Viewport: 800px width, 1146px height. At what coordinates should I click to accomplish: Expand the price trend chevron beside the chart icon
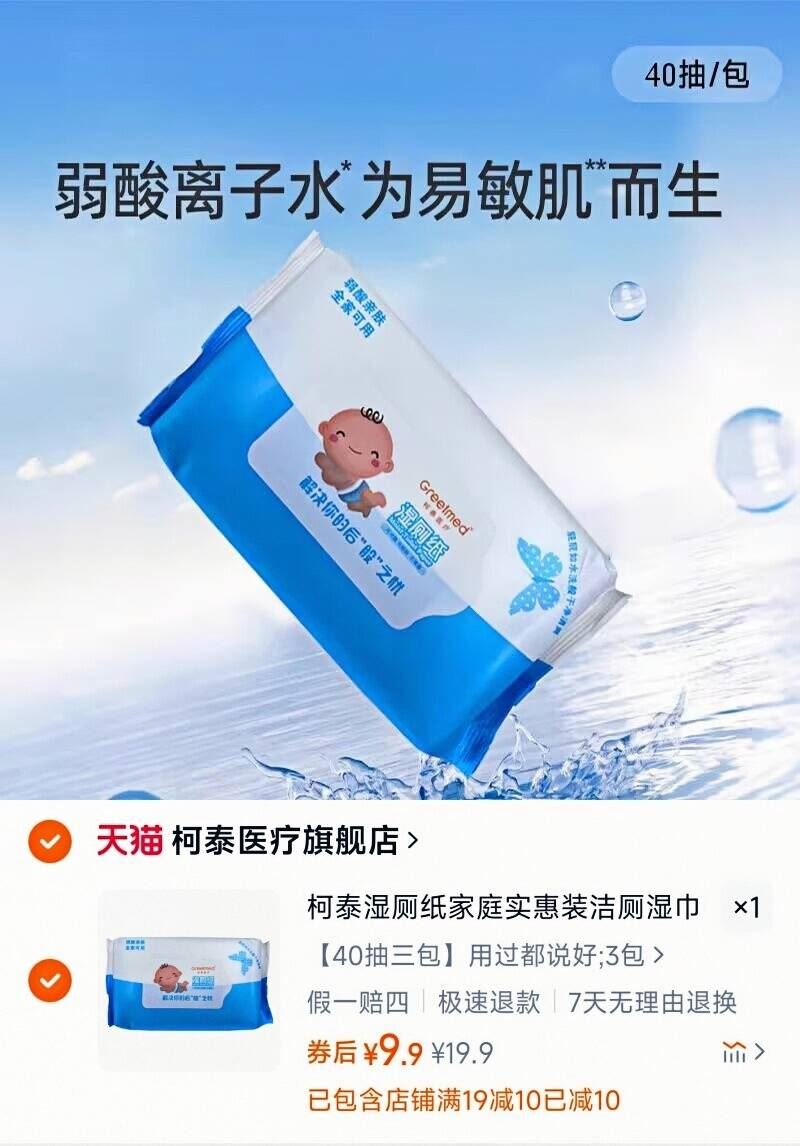click(x=760, y=1051)
